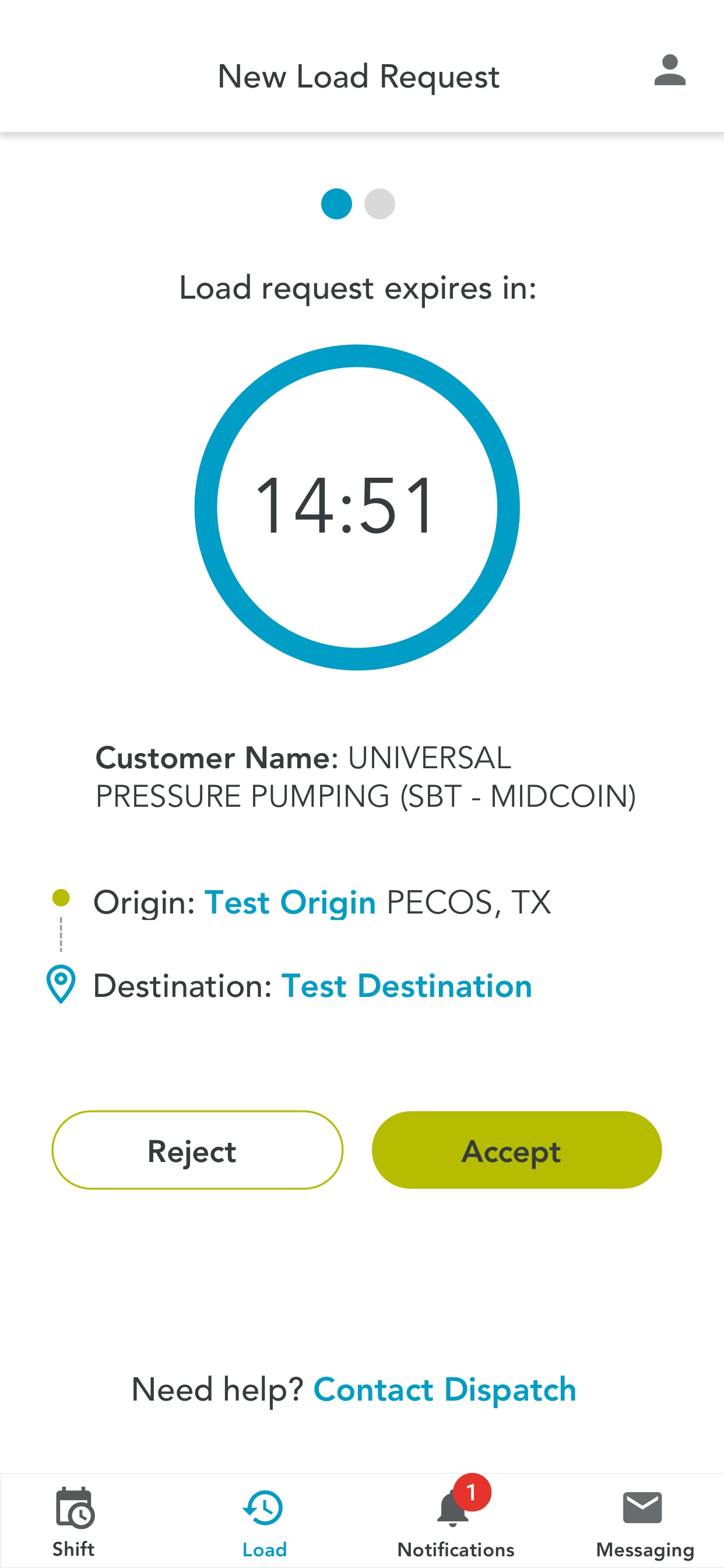Tap the destination location pin icon
This screenshot has width=724, height=1568.
(x=59, y=985)
